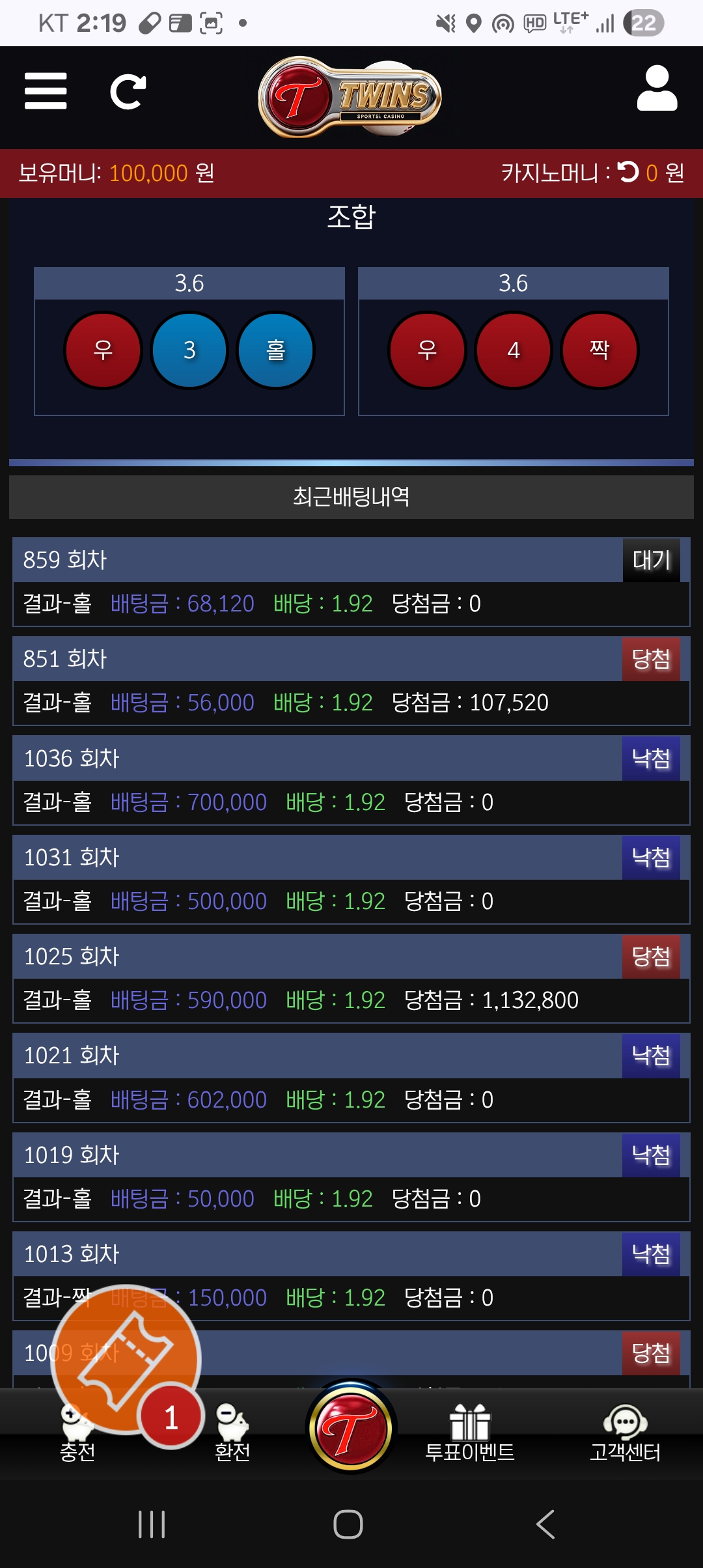Open the 투표이벤트 tab
Viewport: 703px width, 1568px height.
point(469,1434)
